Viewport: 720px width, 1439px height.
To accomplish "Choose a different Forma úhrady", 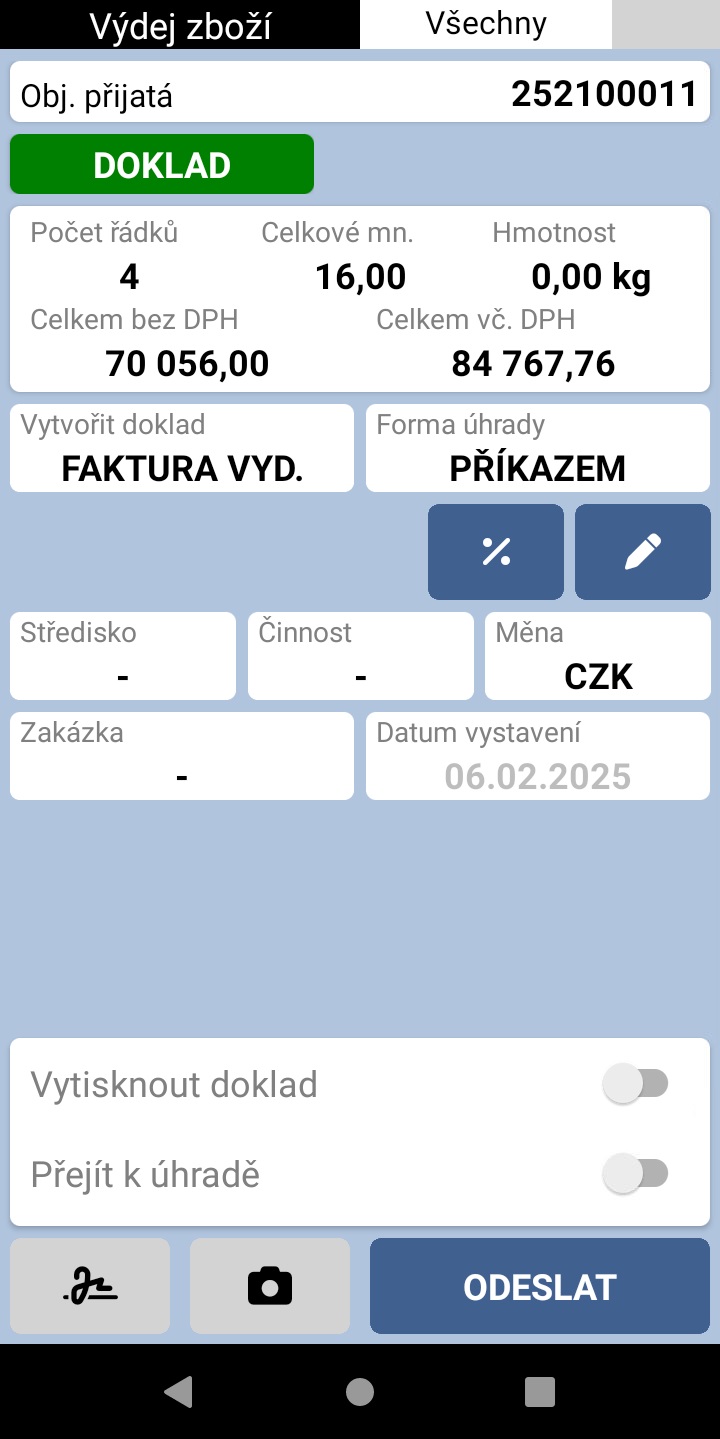I will coord(538,448).
